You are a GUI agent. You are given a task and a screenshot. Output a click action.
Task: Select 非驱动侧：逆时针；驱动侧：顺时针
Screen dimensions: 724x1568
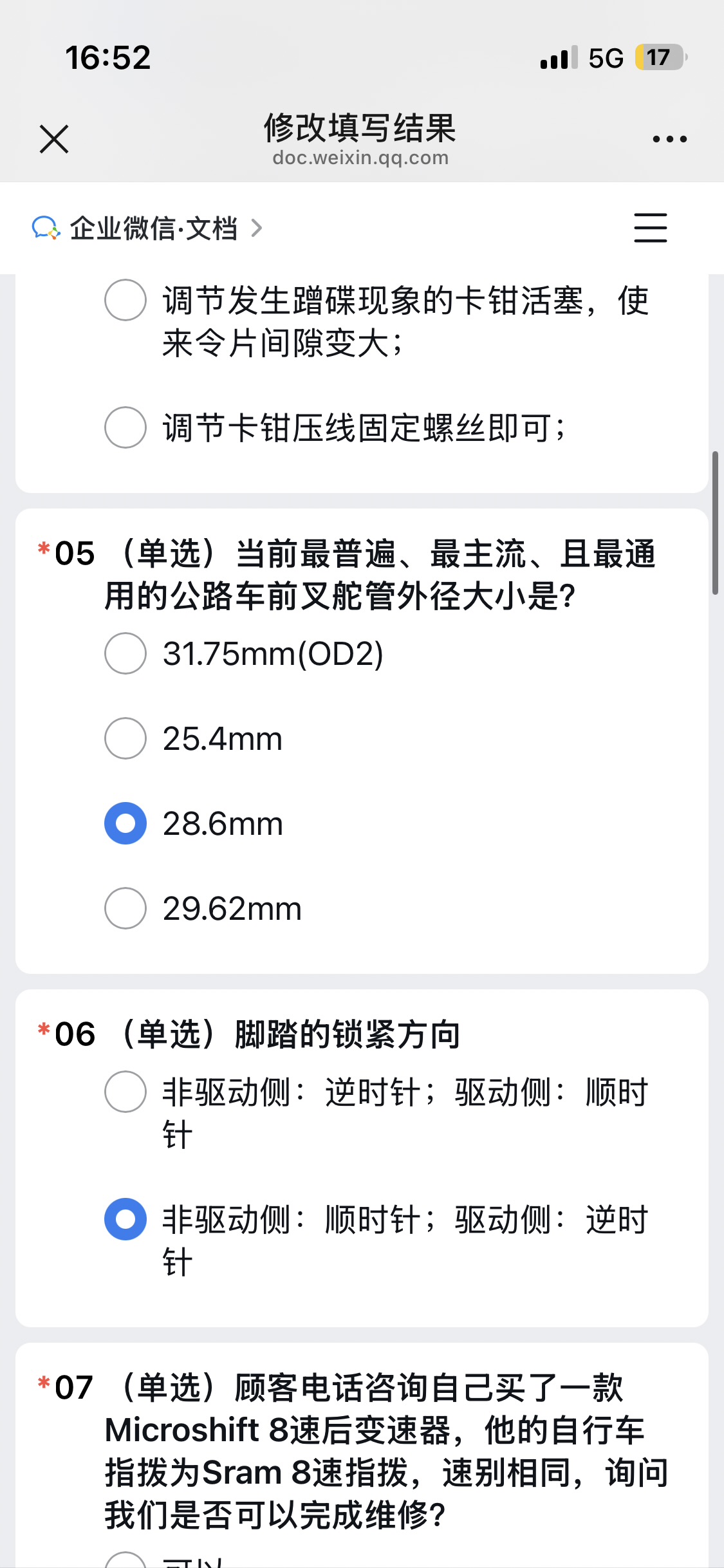coord(125,1092)
